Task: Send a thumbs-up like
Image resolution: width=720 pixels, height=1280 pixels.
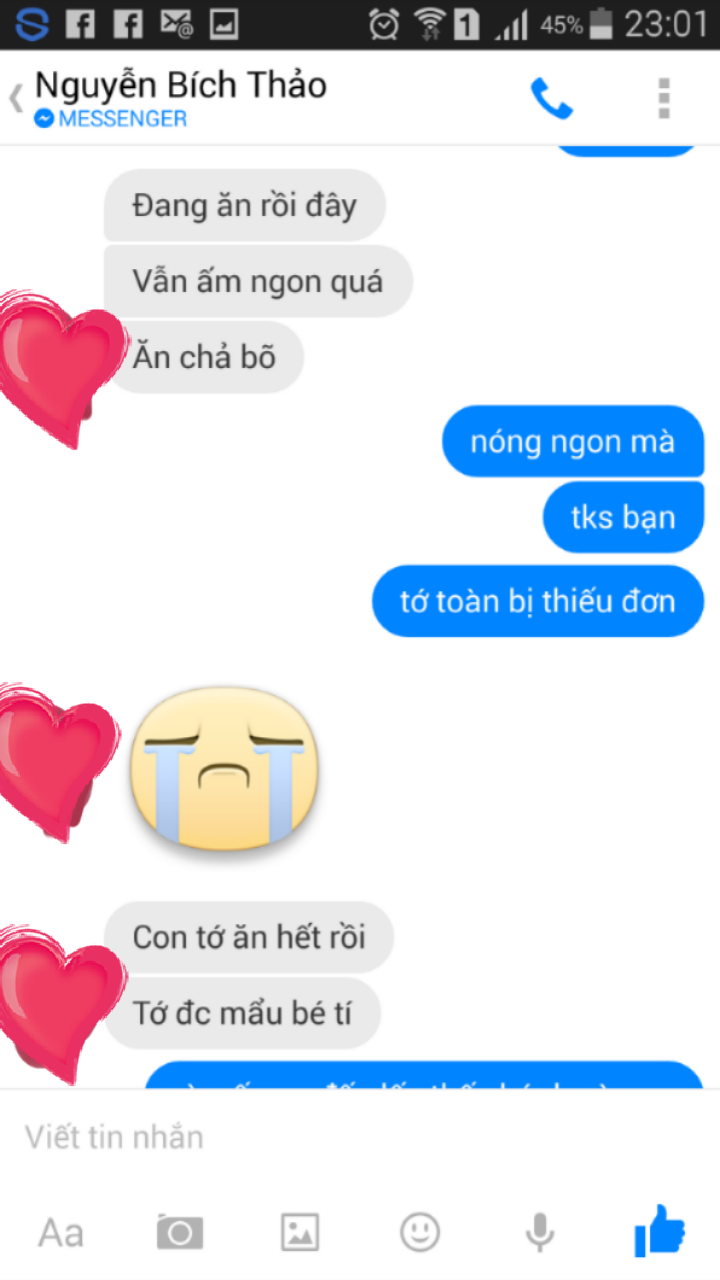Action: pos(660,1230)
